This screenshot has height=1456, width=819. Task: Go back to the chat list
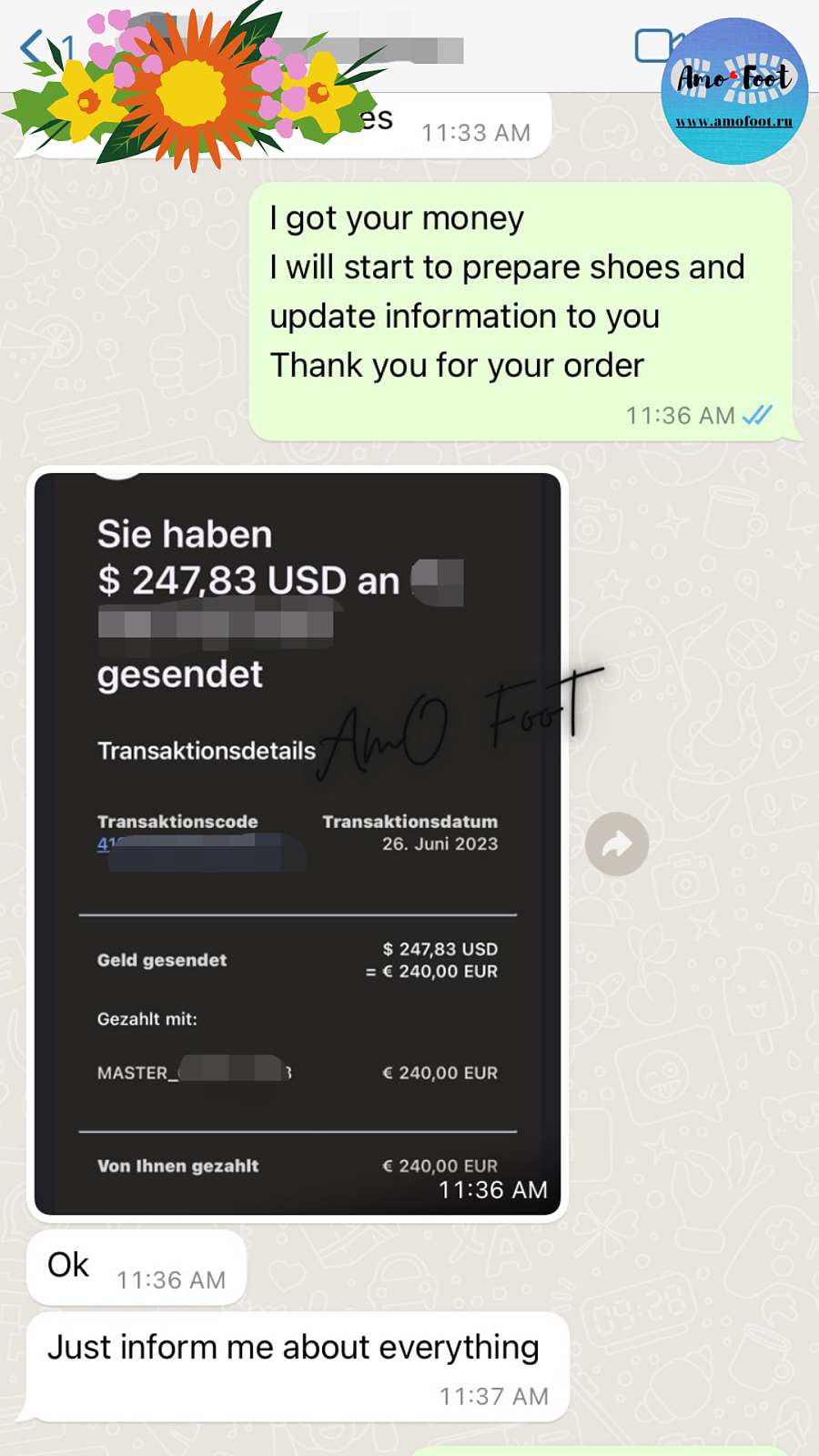tap(35, 45)
